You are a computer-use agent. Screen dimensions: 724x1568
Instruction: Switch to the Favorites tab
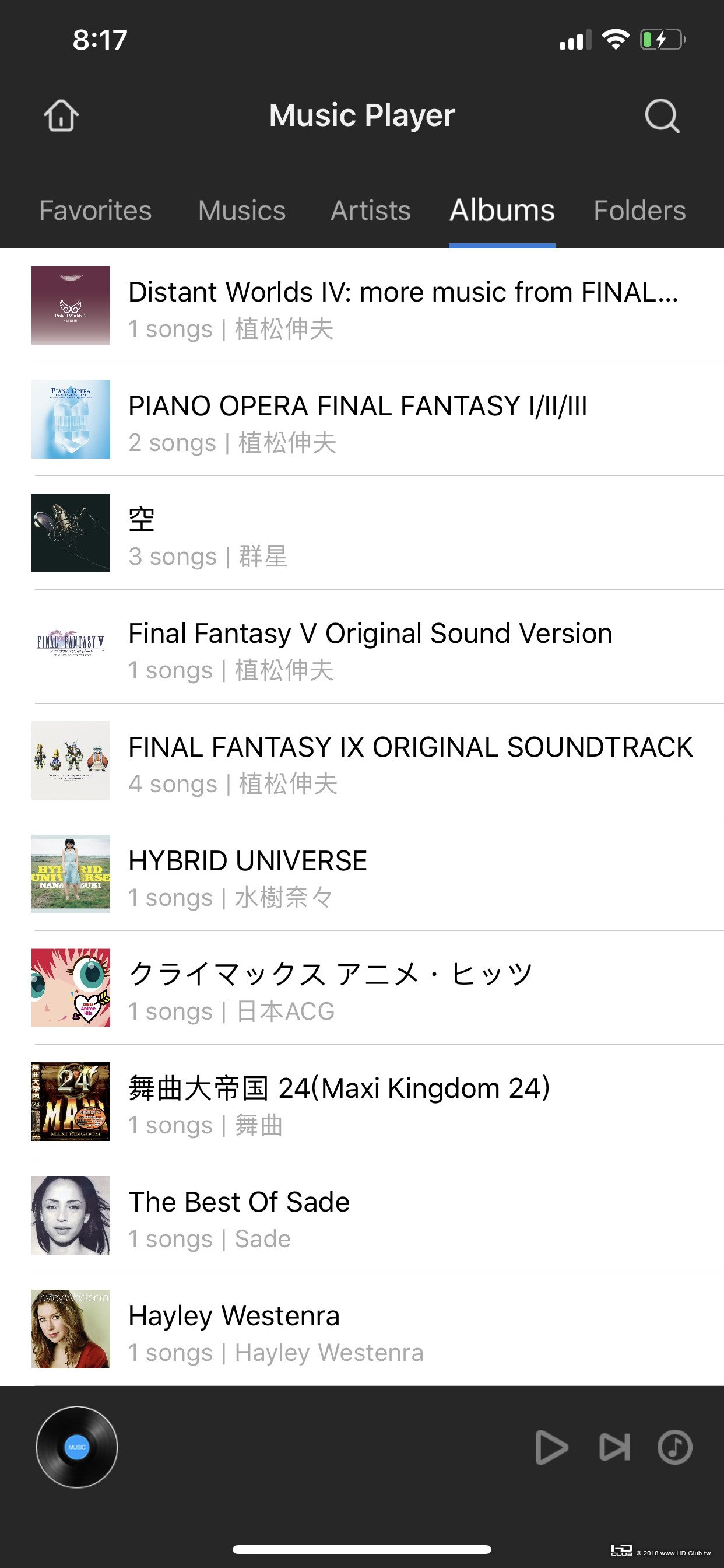click(x=96, y=211)
